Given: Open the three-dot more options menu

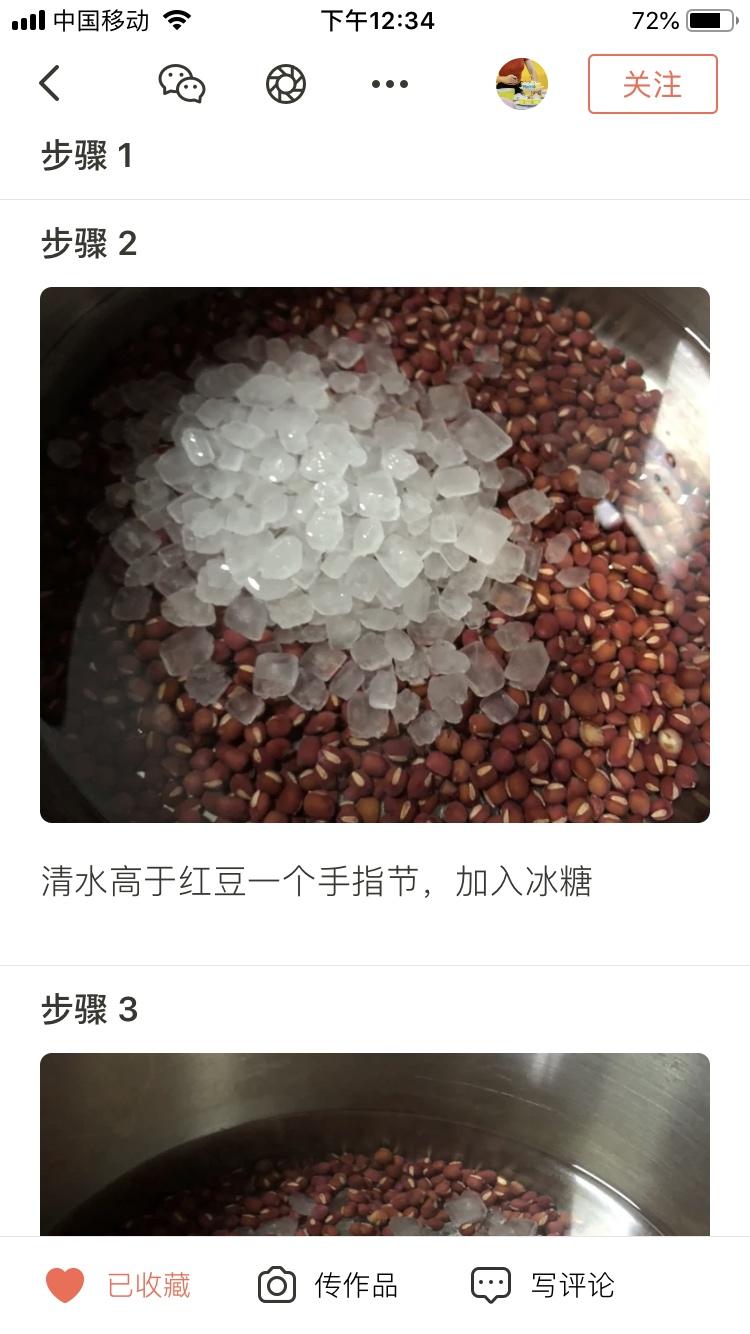Looking at the screenshot, I should coord(389,84).
